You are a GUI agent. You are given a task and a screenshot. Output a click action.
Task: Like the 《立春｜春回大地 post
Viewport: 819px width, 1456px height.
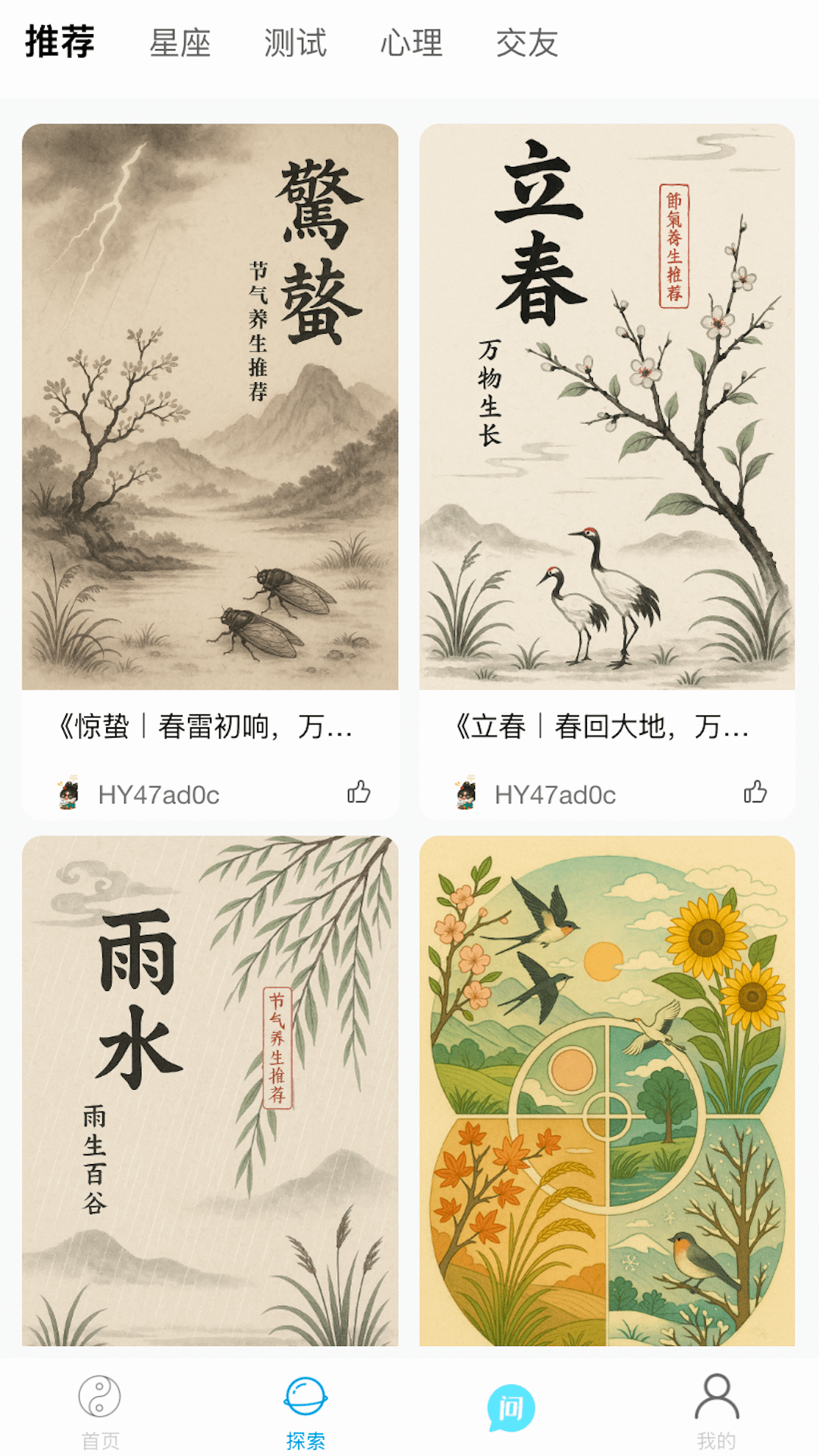click(755, 792)
